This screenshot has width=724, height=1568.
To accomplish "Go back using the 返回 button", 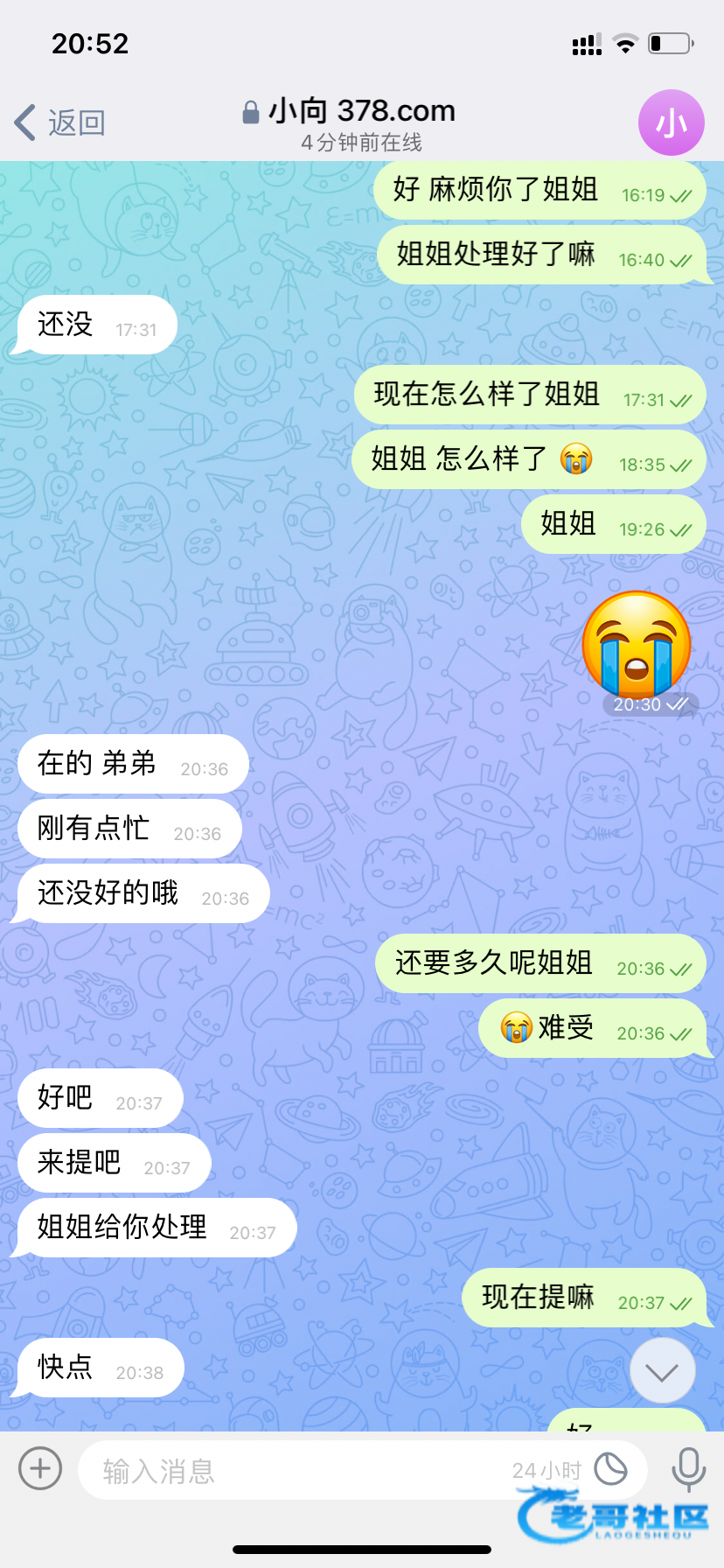I will [x=59, y=122].
